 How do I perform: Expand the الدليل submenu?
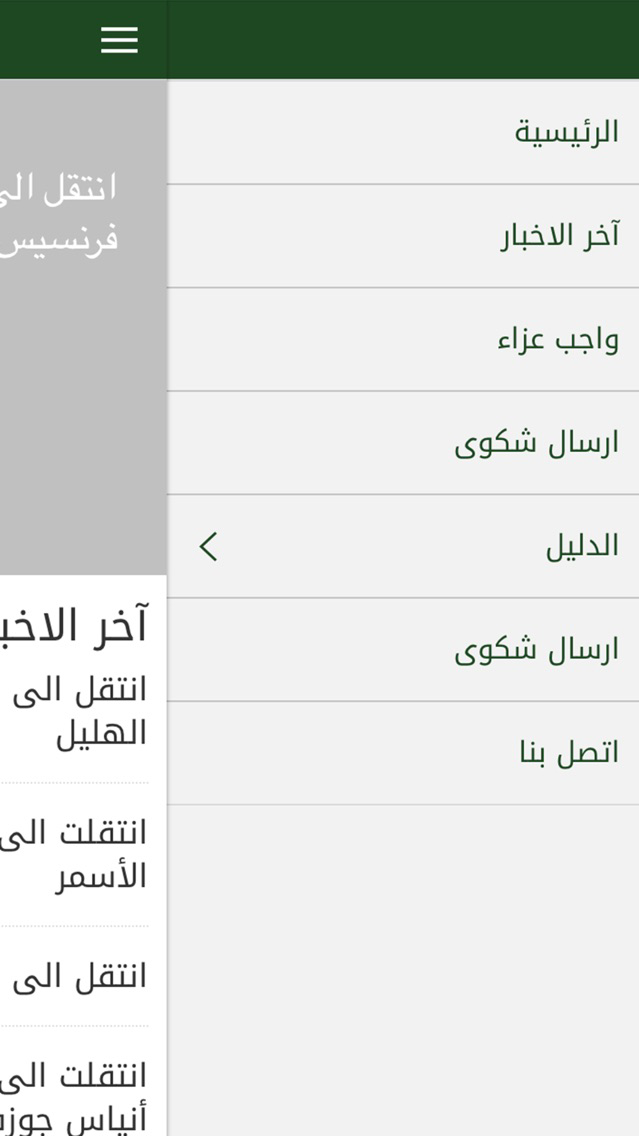403,546
